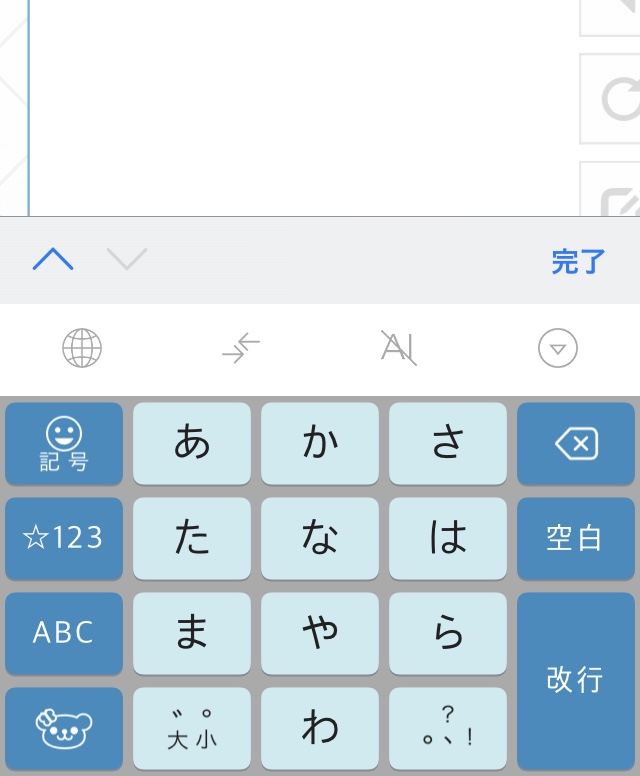Viewport: 640px width, 776px height.
Task: Type the さ key
Action: 448,444
